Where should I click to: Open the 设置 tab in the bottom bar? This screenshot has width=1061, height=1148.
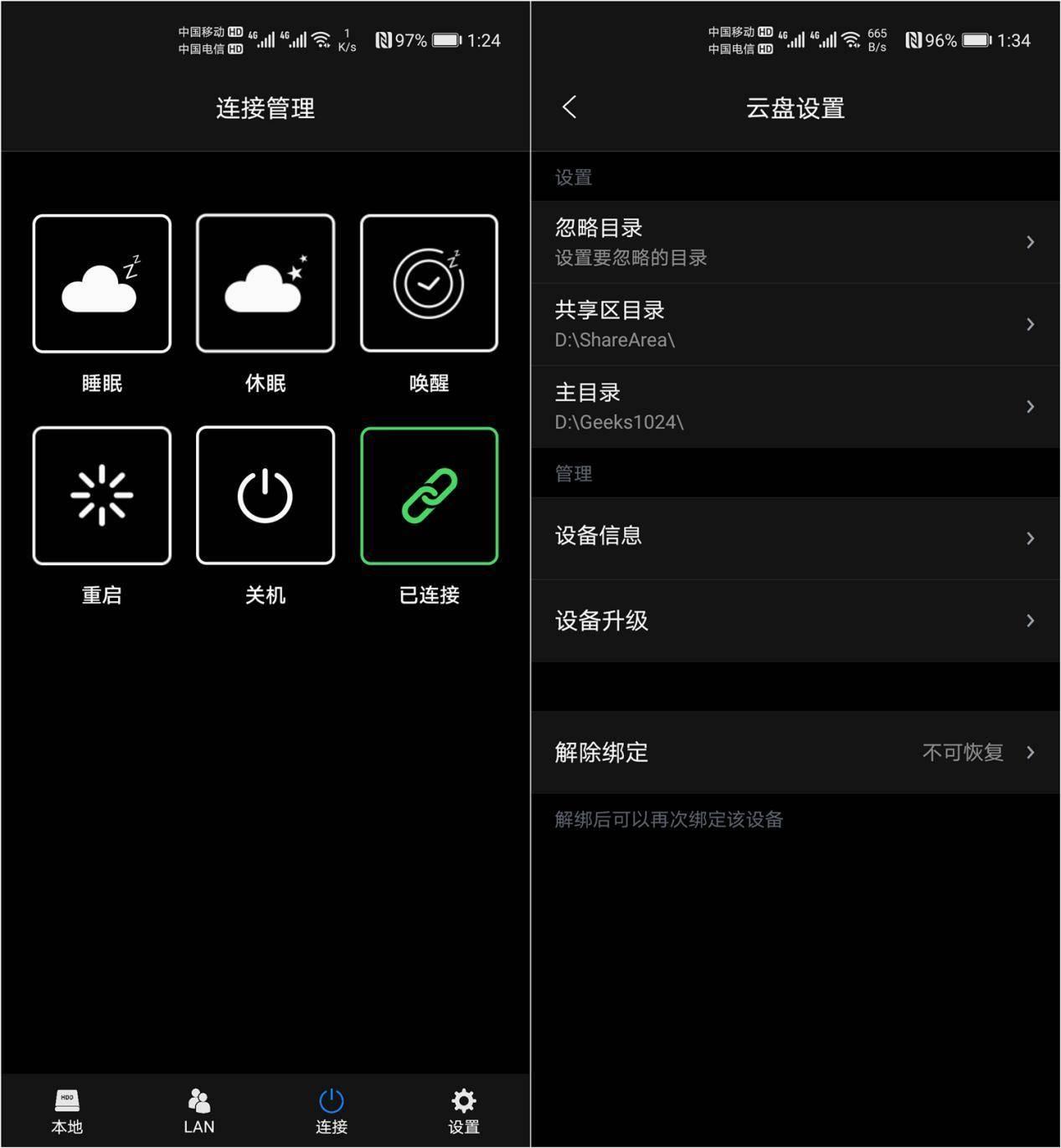[464, 1111]
